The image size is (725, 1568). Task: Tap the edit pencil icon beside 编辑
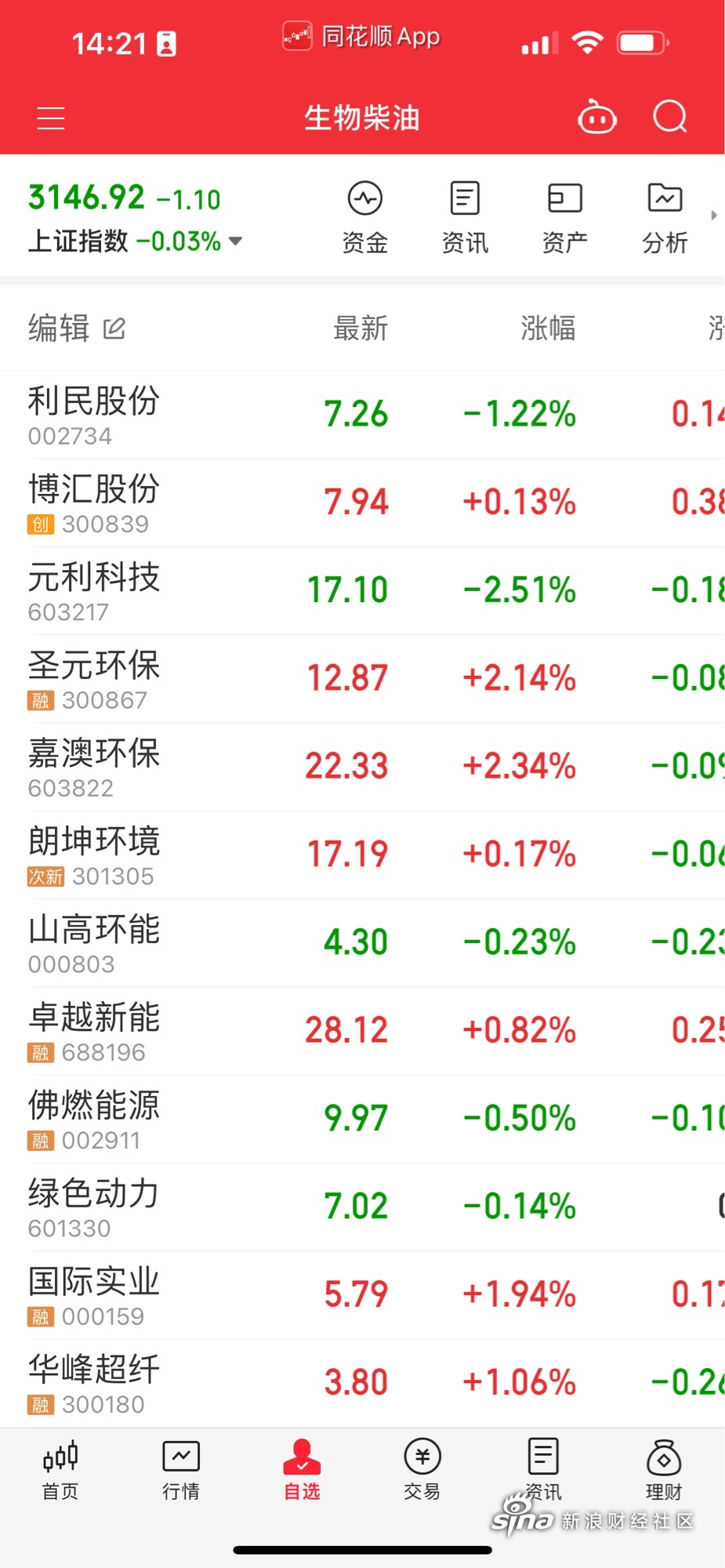114,328
